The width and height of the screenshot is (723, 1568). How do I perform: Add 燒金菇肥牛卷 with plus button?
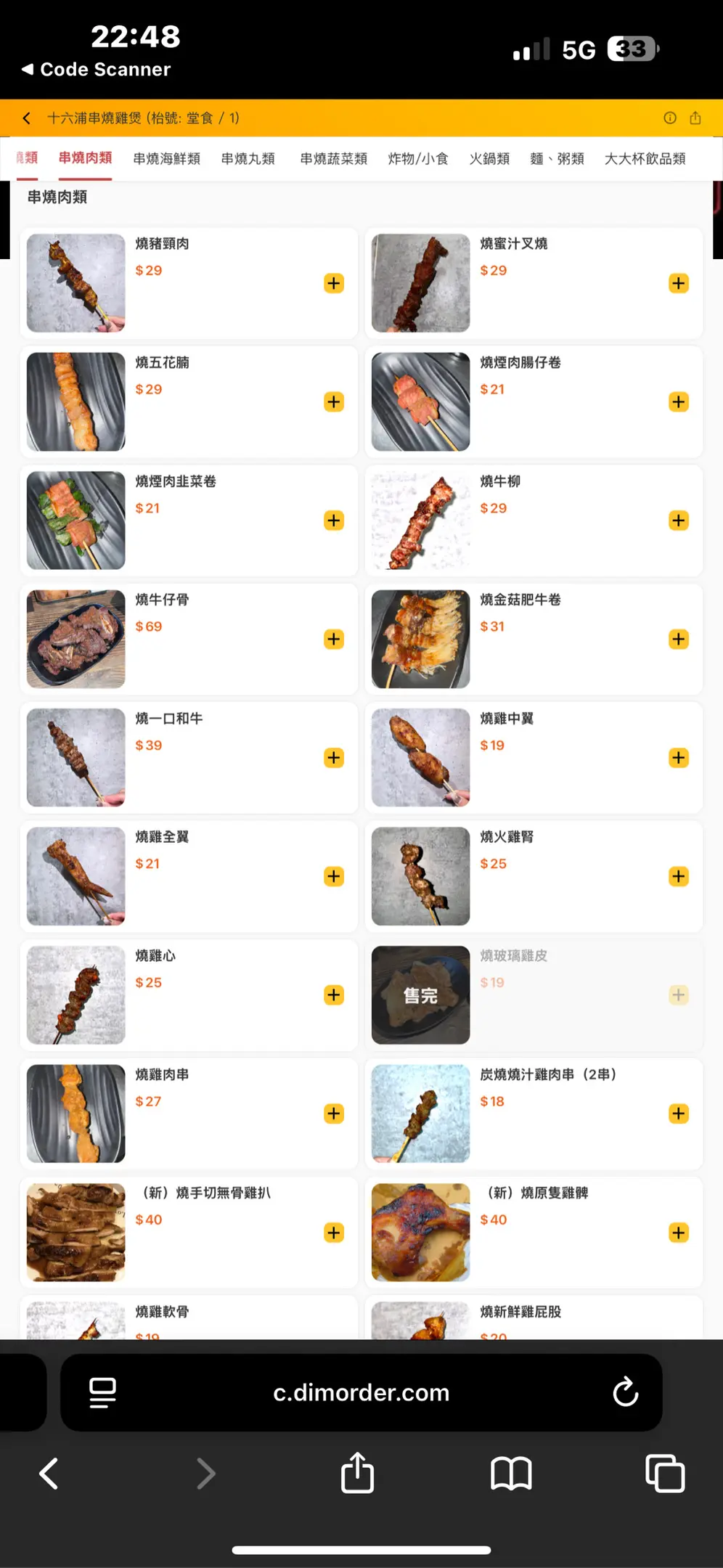click(x=678, y=639)
